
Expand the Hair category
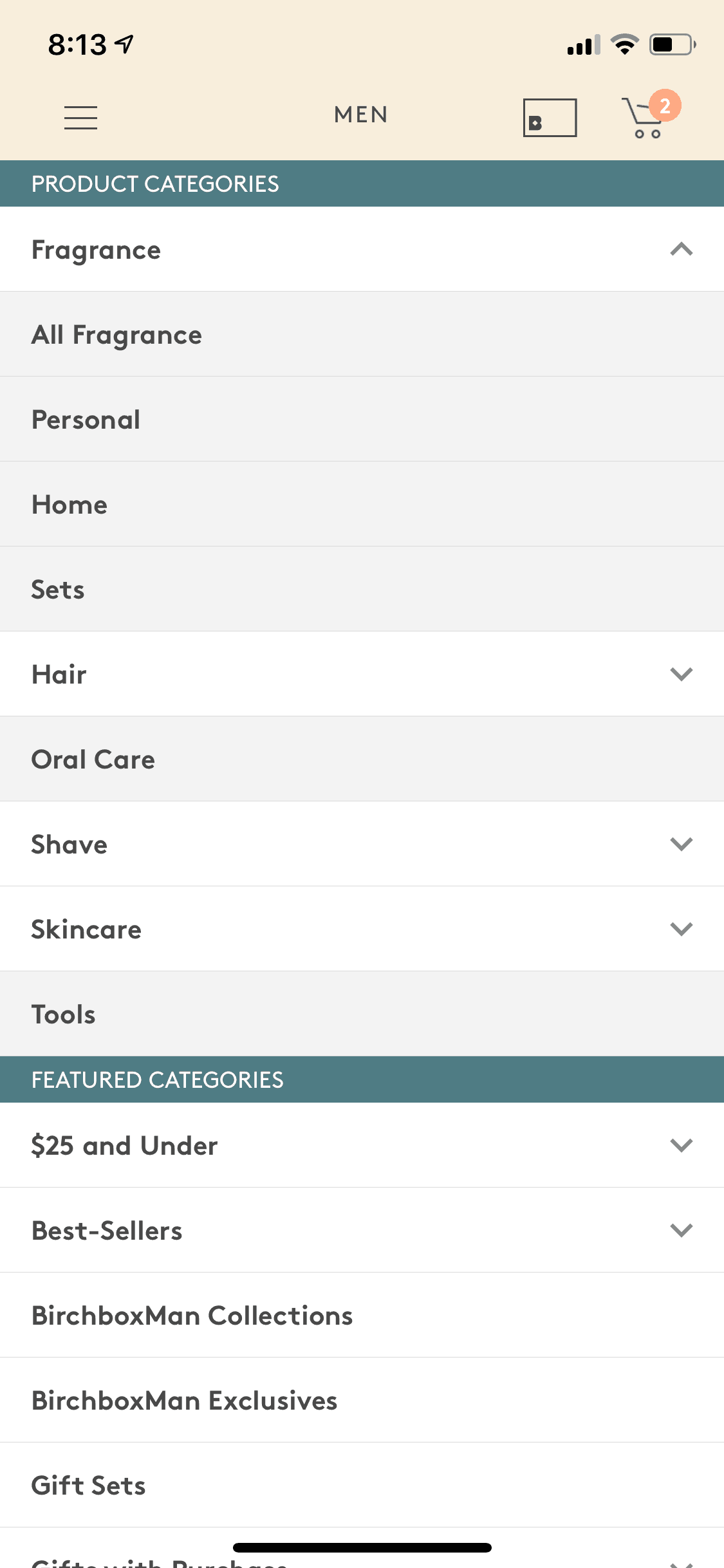click(x=682, y=674)
